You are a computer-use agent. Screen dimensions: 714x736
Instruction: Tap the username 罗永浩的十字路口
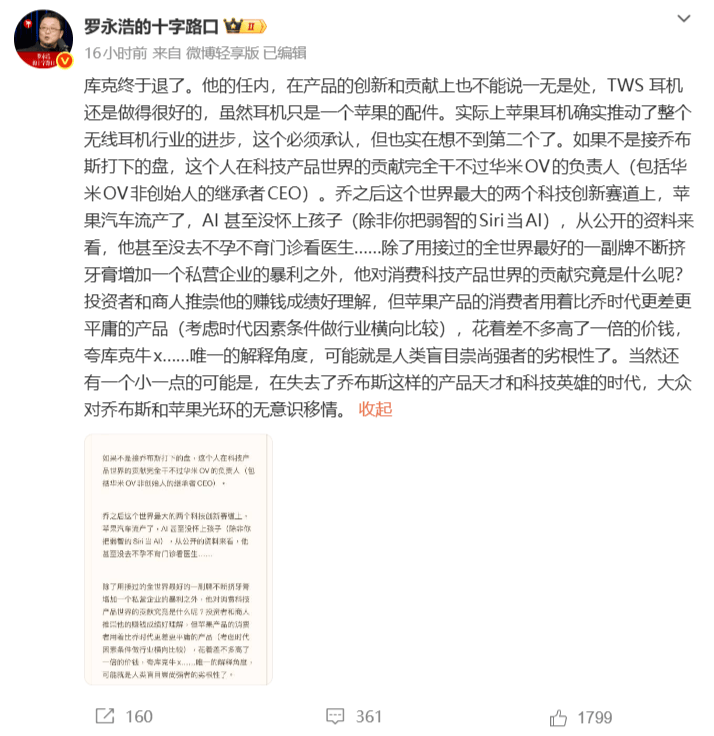click(x=152, y=27)
